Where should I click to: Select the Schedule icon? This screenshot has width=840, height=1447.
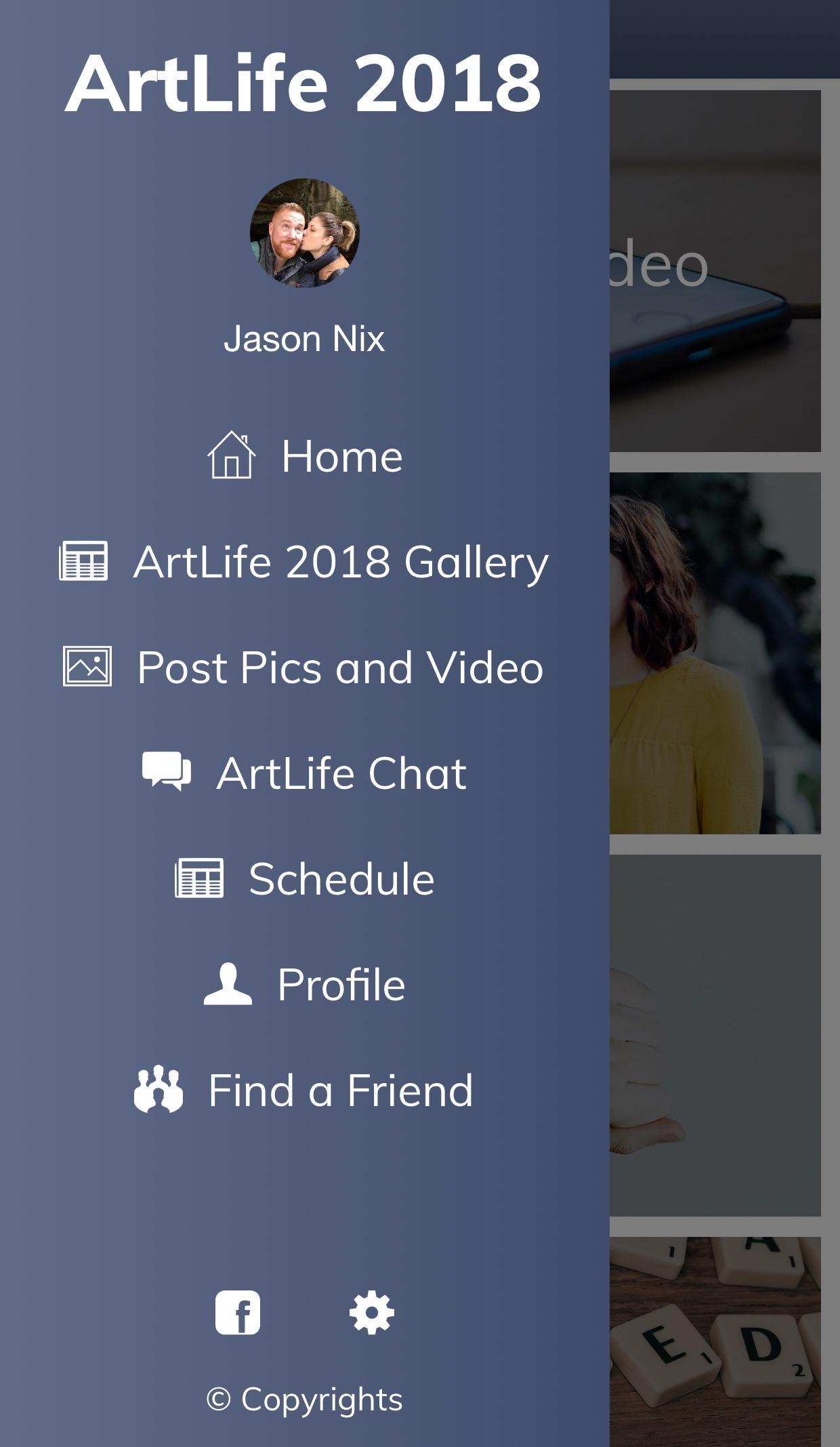click(201, 878)
